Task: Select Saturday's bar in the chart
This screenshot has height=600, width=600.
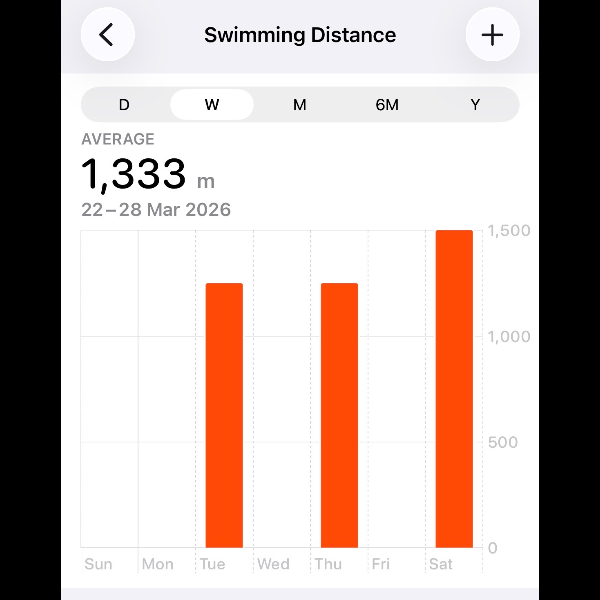Action: (x=454, y=390)
